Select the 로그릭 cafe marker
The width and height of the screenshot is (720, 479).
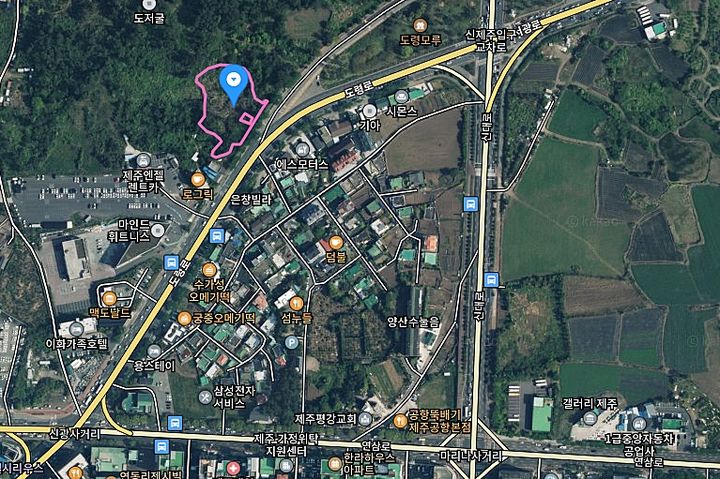pyautogui.click(x=196, y=177)
